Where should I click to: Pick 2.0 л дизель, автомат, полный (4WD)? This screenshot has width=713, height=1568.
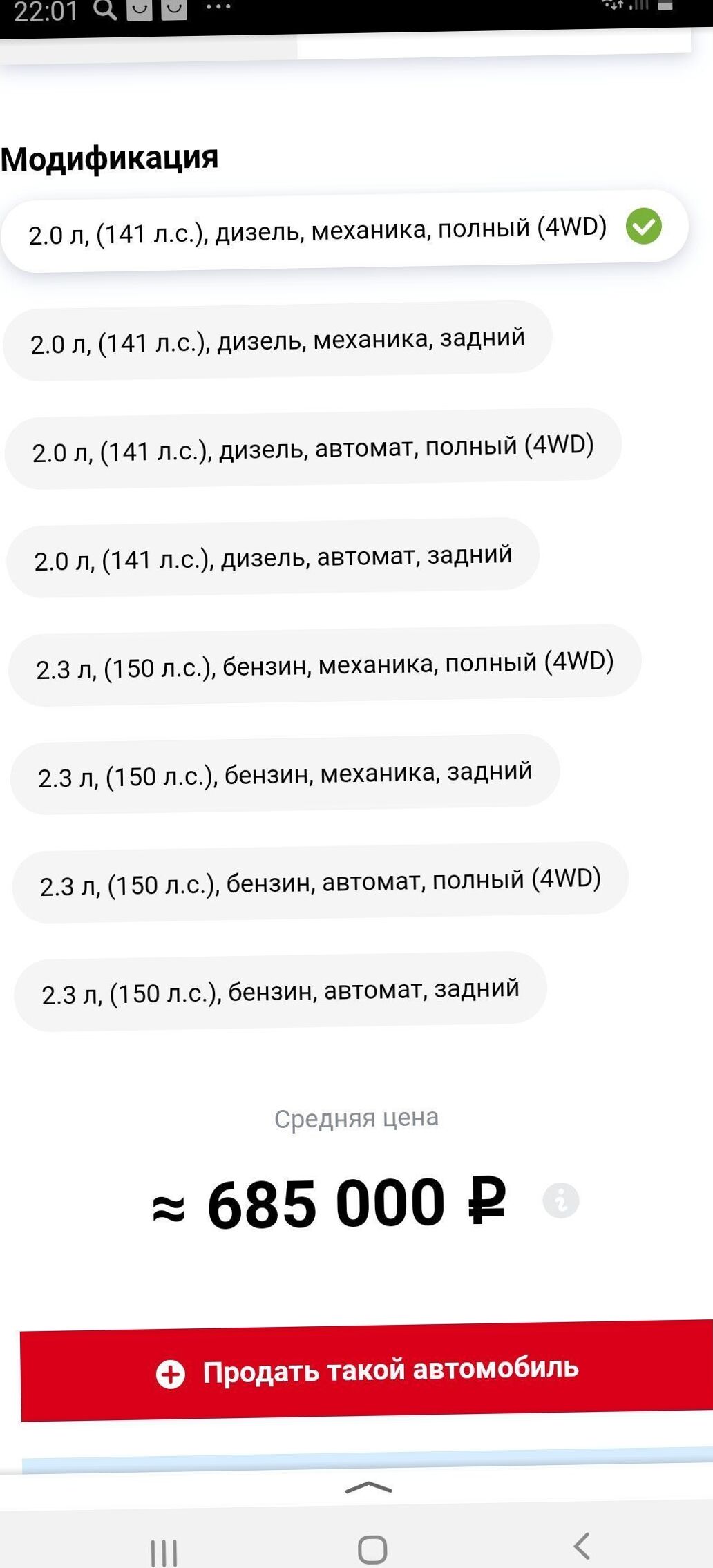pos(313,448)
